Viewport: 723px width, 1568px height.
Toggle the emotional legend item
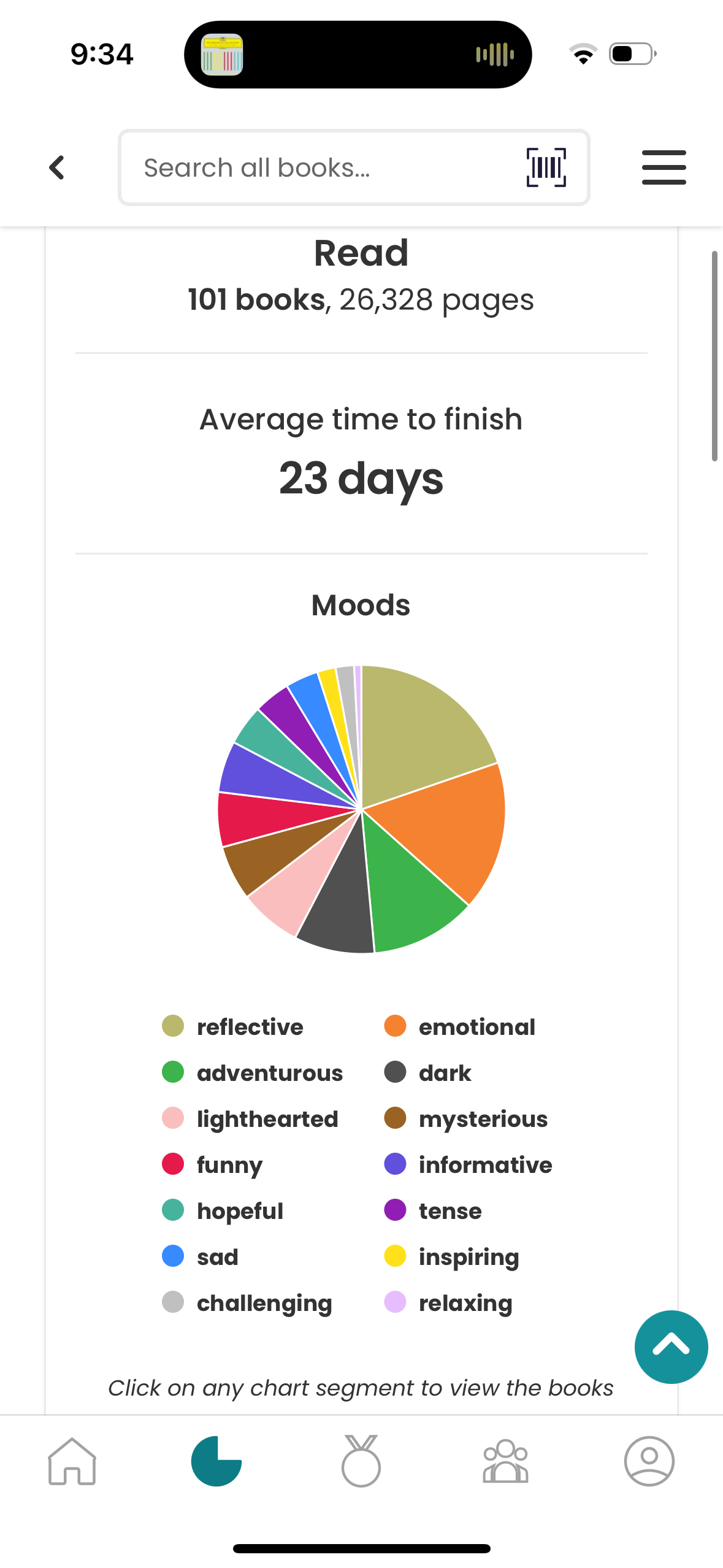tap(460, 1026)
